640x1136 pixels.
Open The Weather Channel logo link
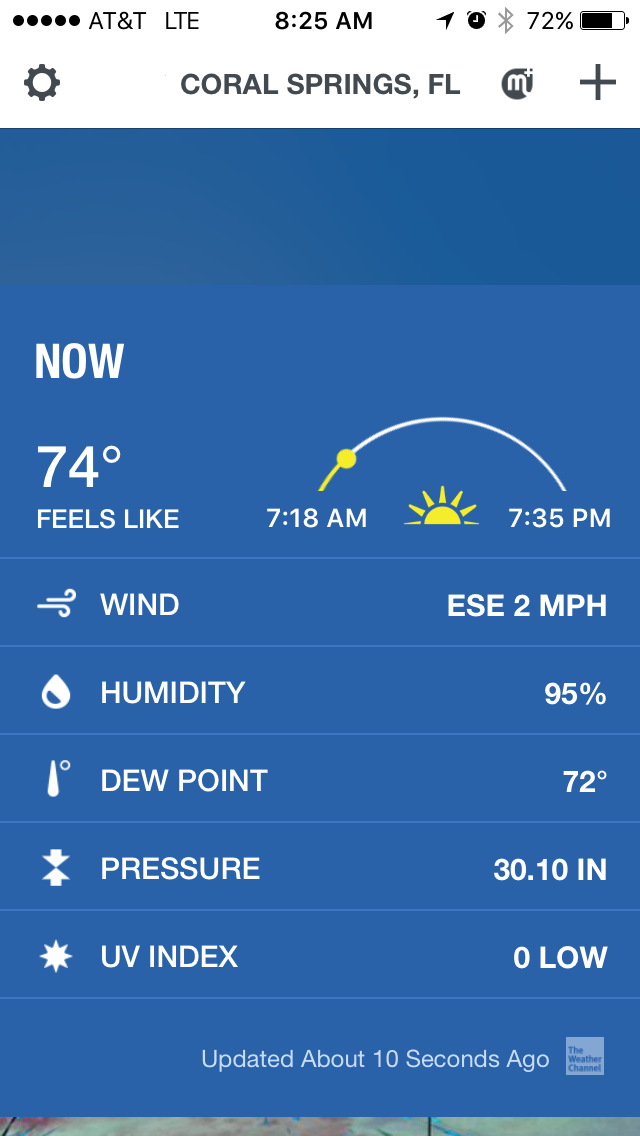[x=585, y=1056]
